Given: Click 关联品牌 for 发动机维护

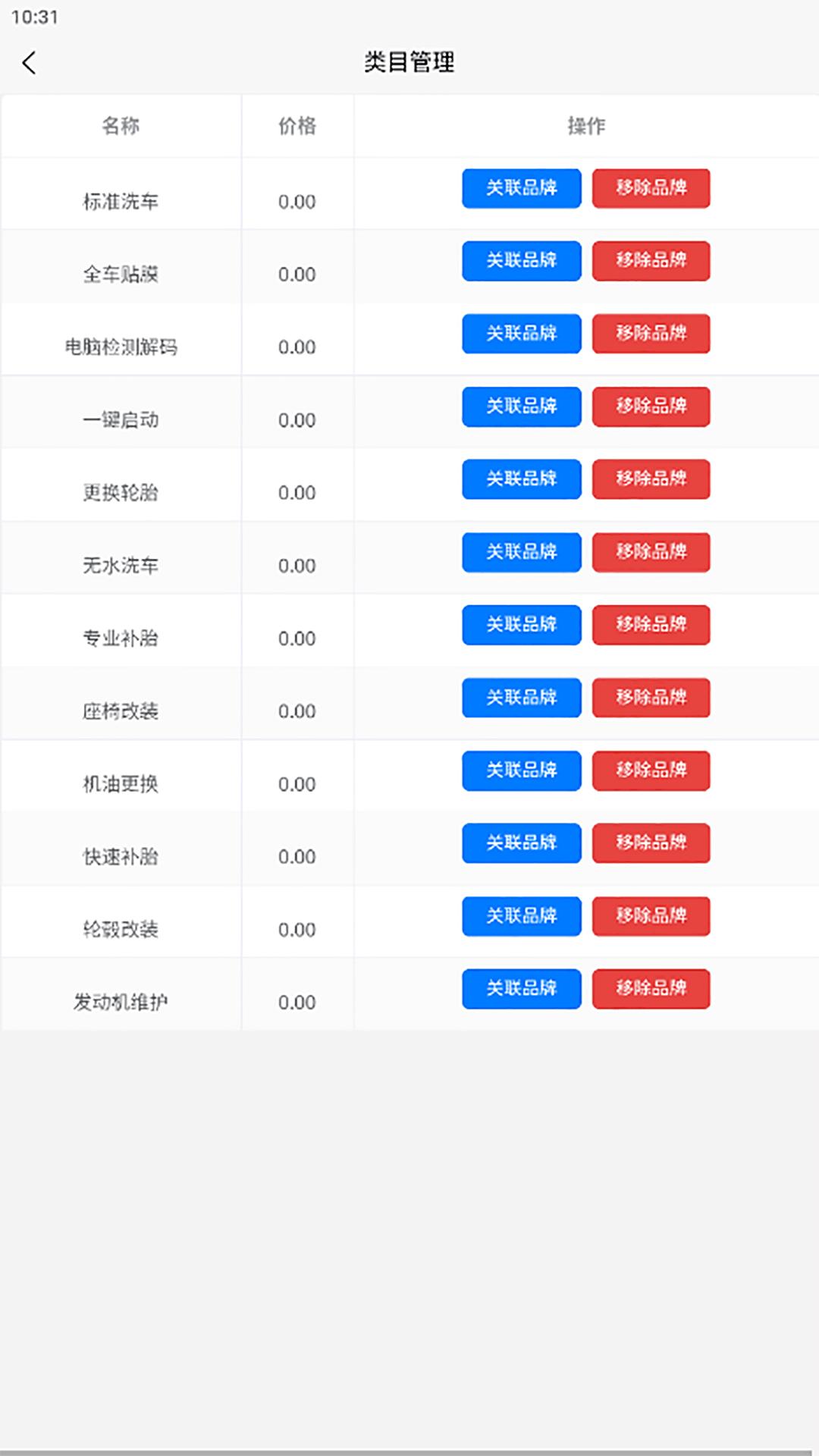Looking at the screenshot, I should 521,989.
